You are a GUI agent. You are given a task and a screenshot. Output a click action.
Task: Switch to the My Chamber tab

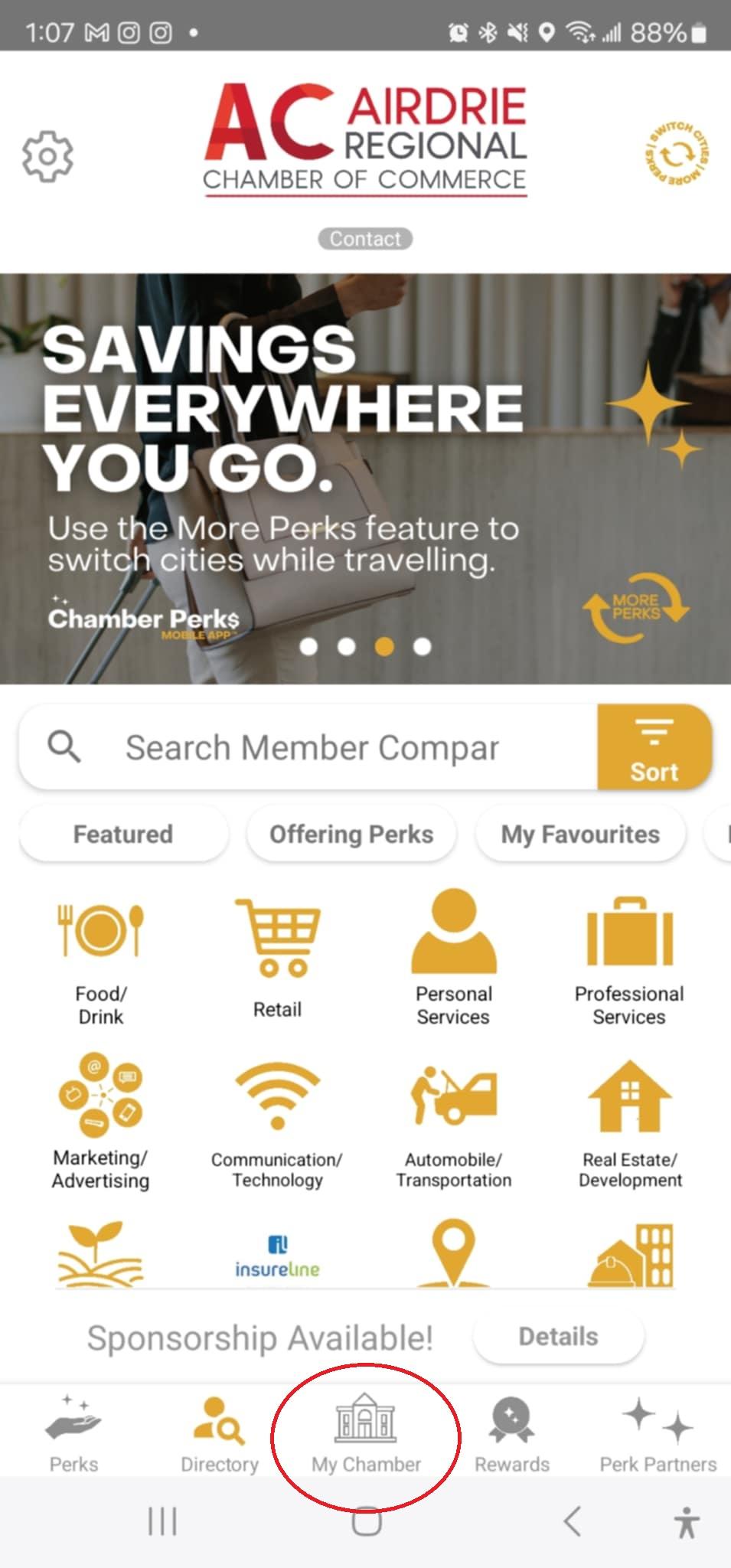click(366, 1432)
